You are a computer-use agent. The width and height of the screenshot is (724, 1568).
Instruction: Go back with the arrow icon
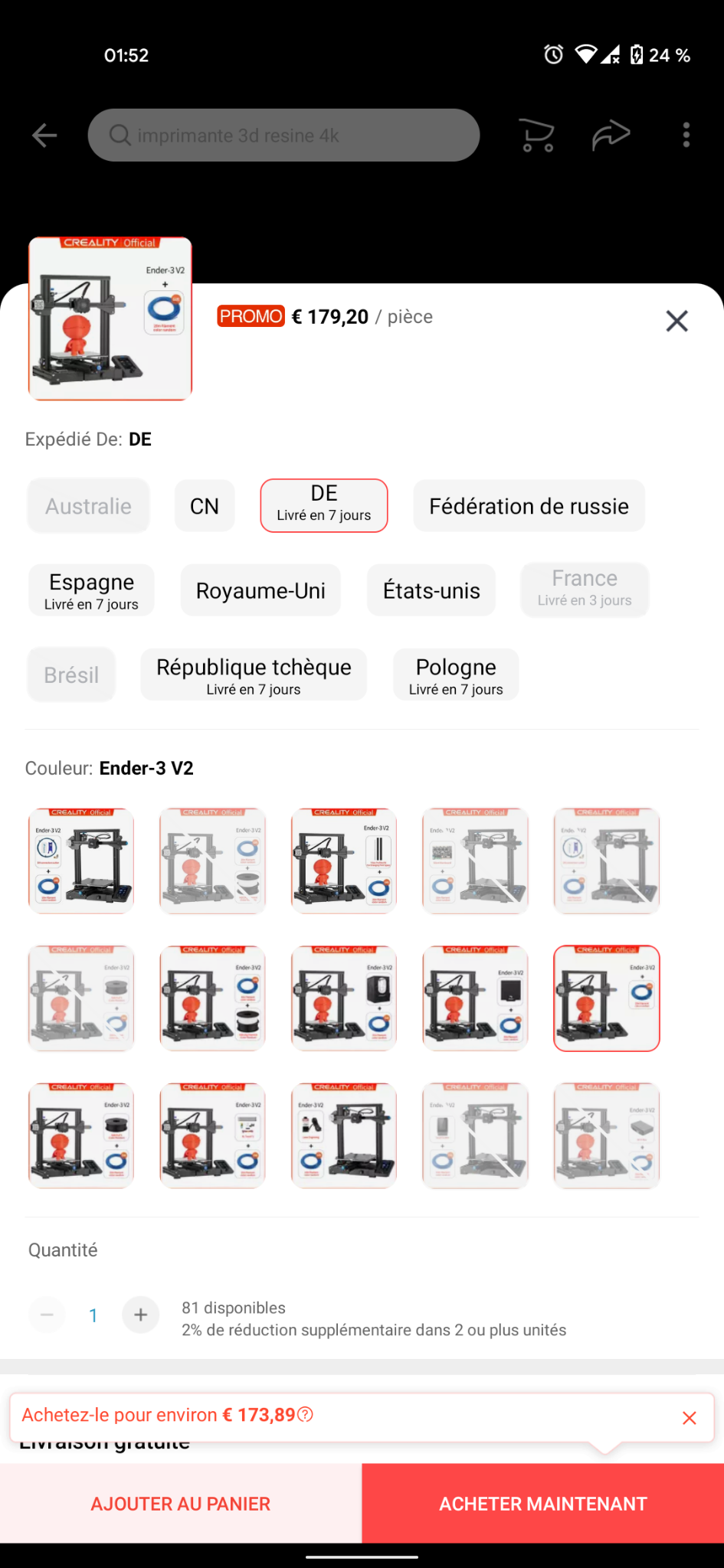(x=44, y=136)
